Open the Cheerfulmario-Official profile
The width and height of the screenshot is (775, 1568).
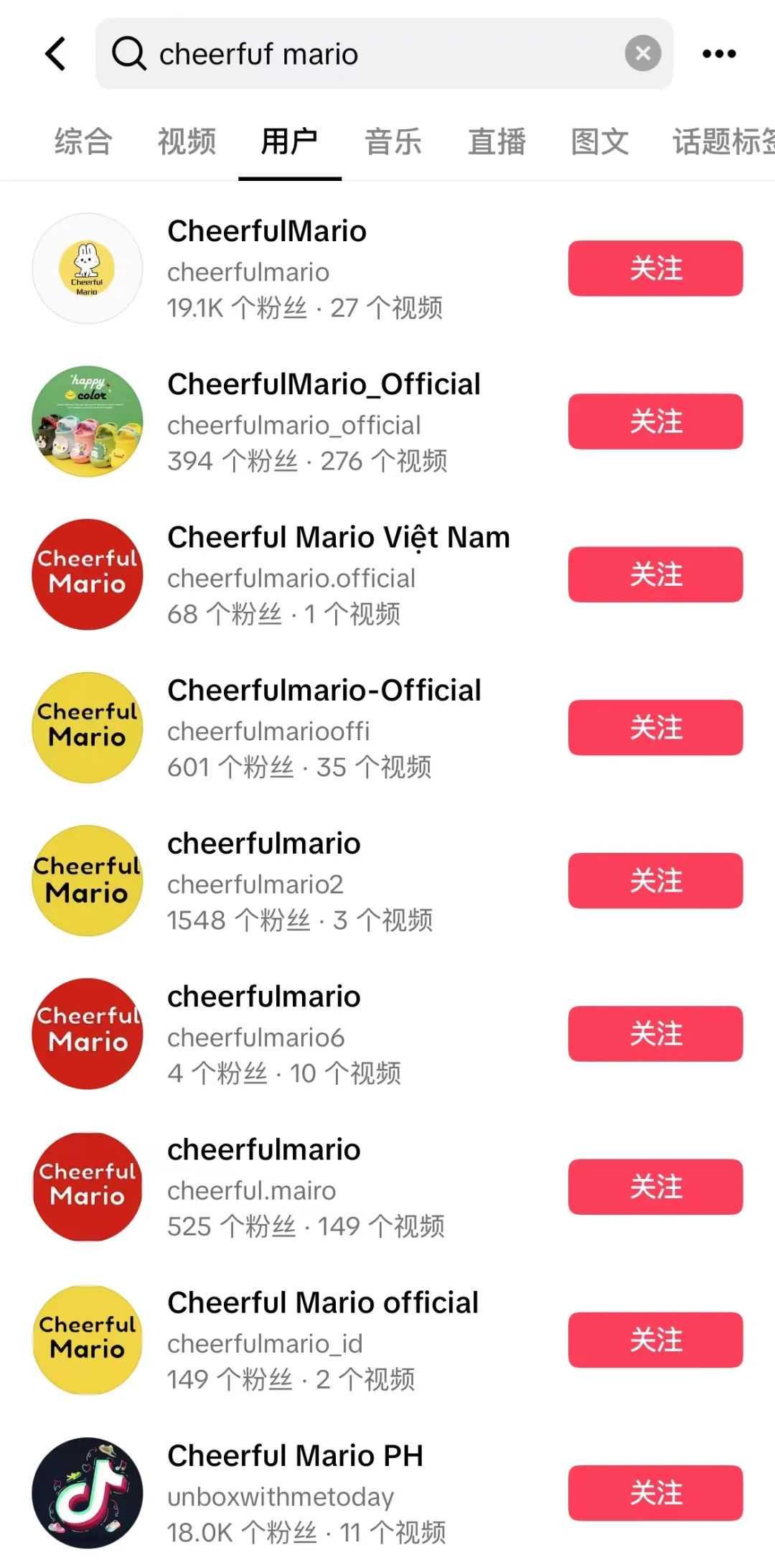coord(324,691)
